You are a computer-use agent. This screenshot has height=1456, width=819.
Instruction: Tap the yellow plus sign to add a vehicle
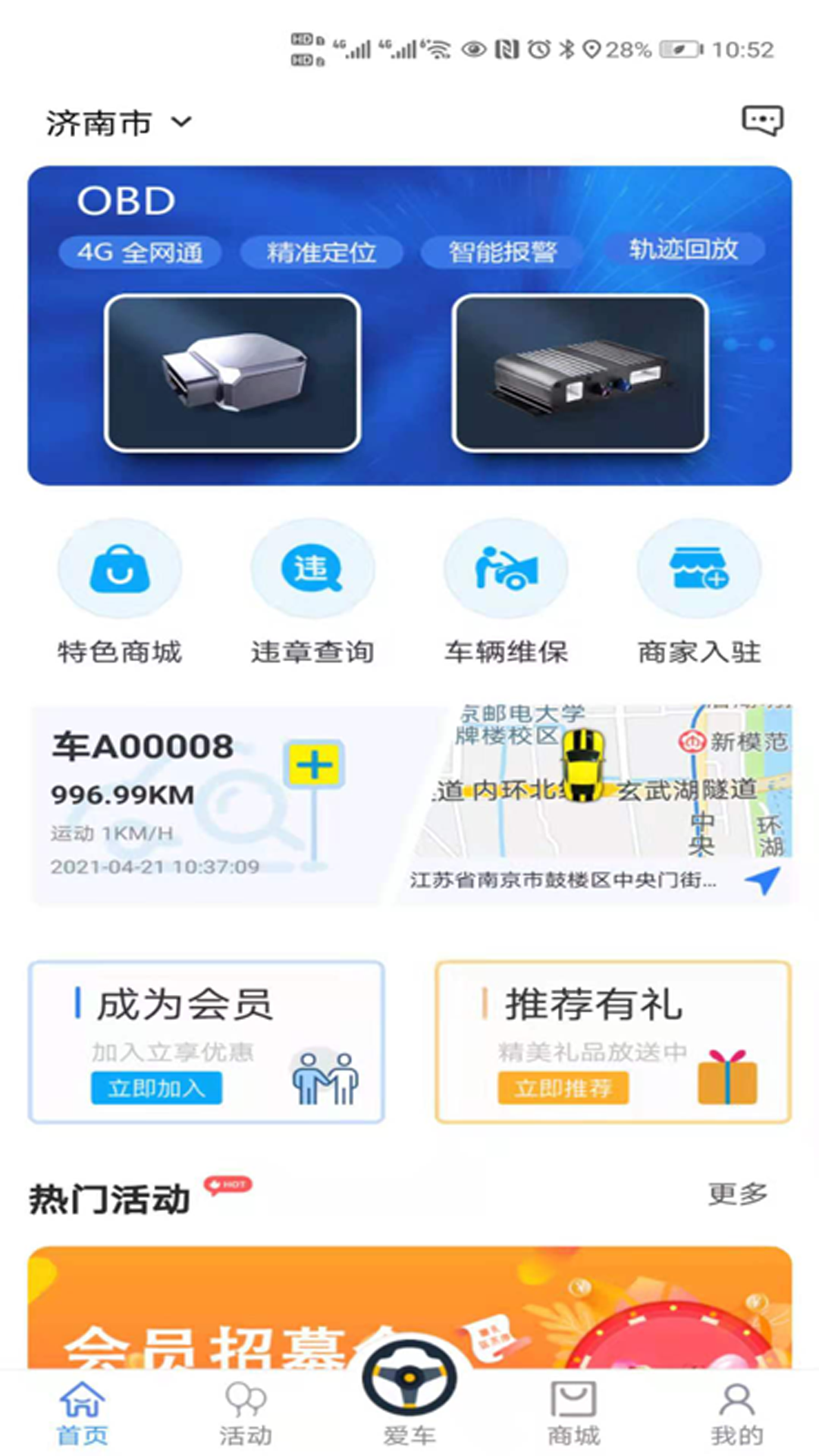tap(314, 764)
